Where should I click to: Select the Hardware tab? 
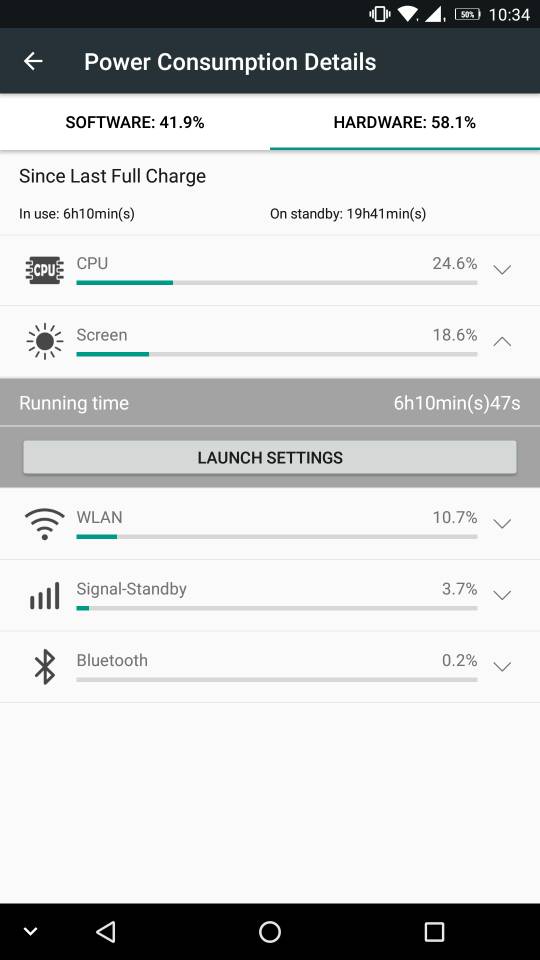tap(405, 122)
